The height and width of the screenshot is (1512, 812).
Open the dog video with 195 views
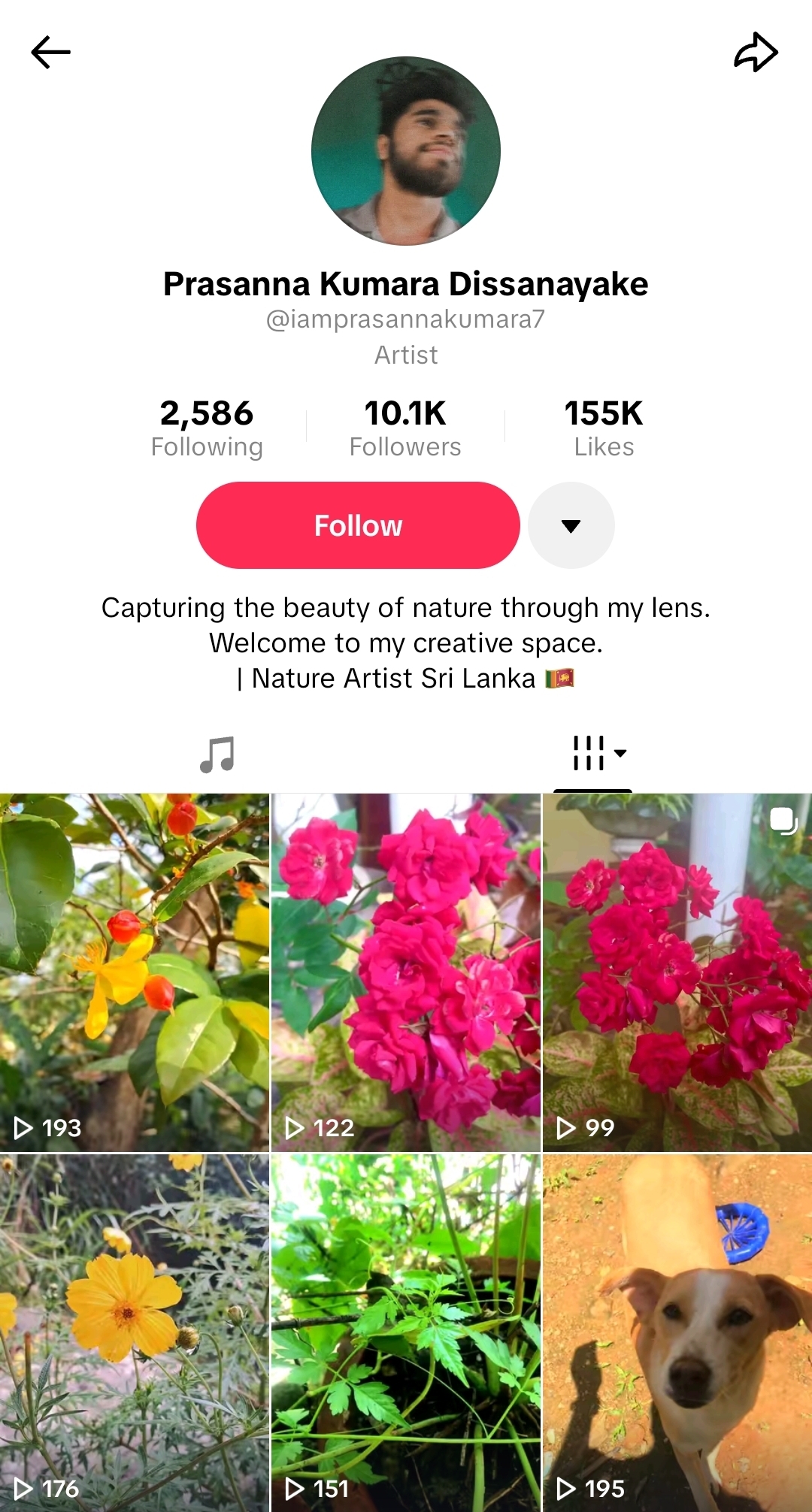pos(677,1333)
